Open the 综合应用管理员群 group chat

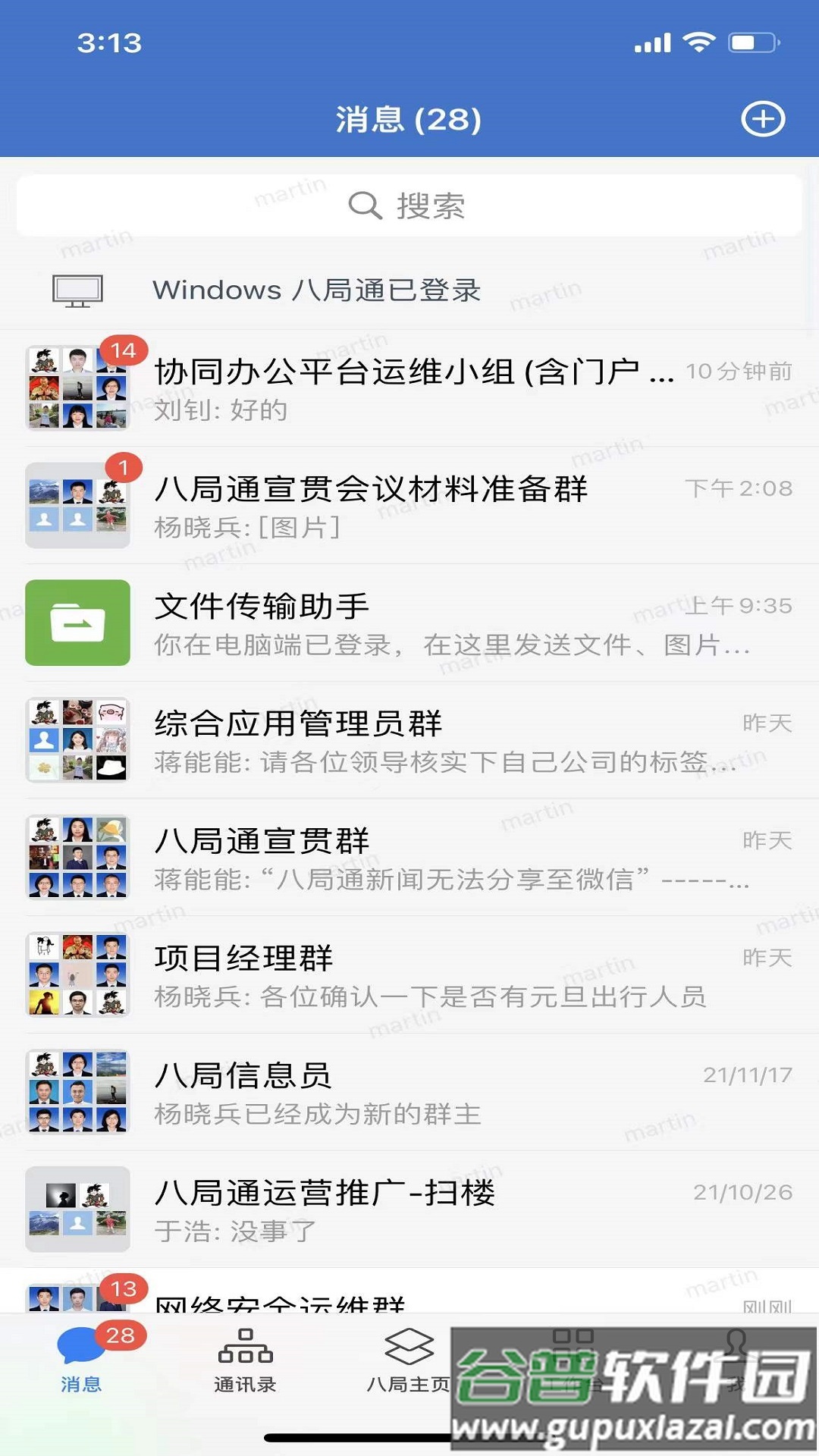pos(409,741)
